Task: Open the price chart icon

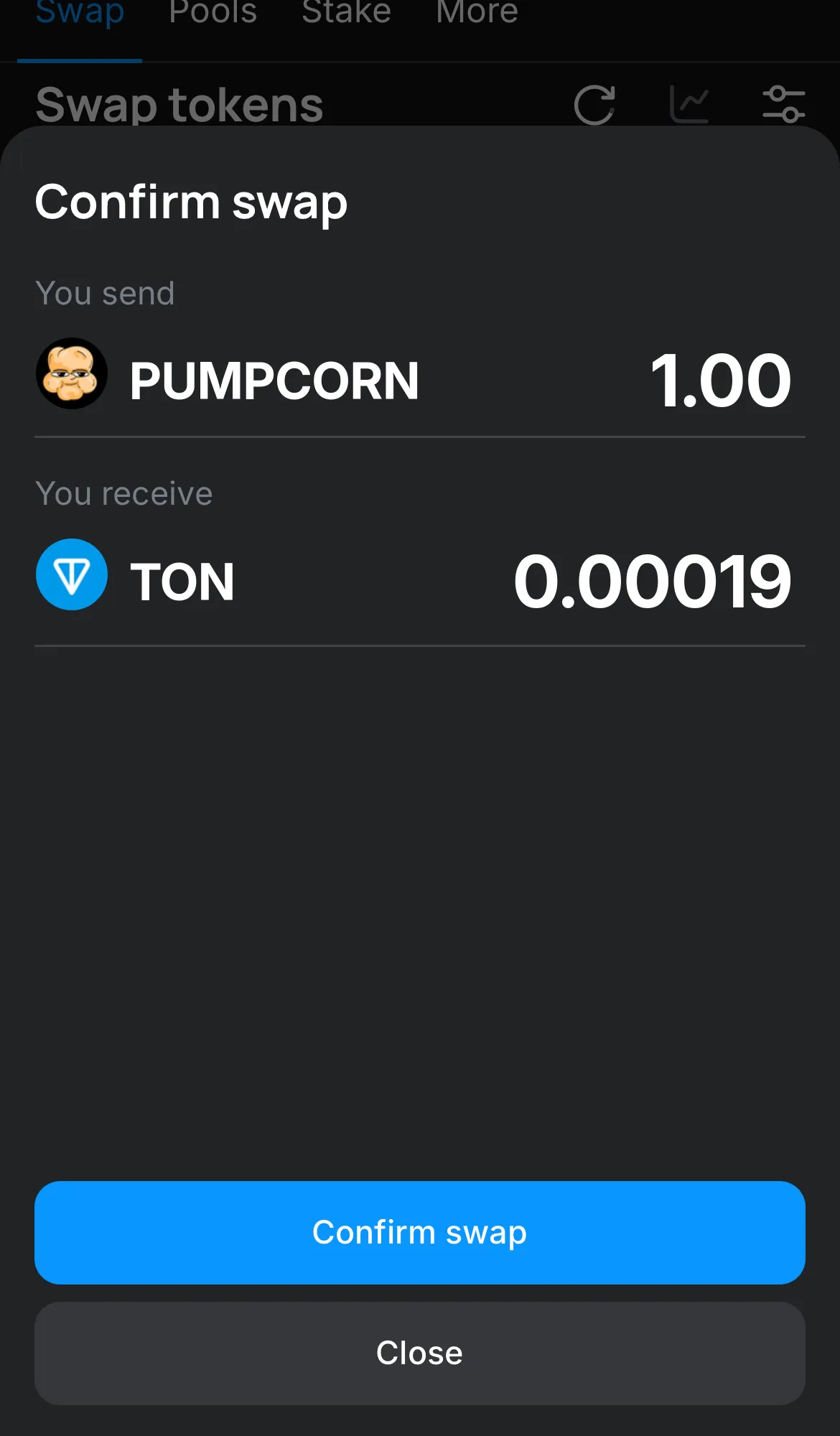Action: tap(689, 105)
